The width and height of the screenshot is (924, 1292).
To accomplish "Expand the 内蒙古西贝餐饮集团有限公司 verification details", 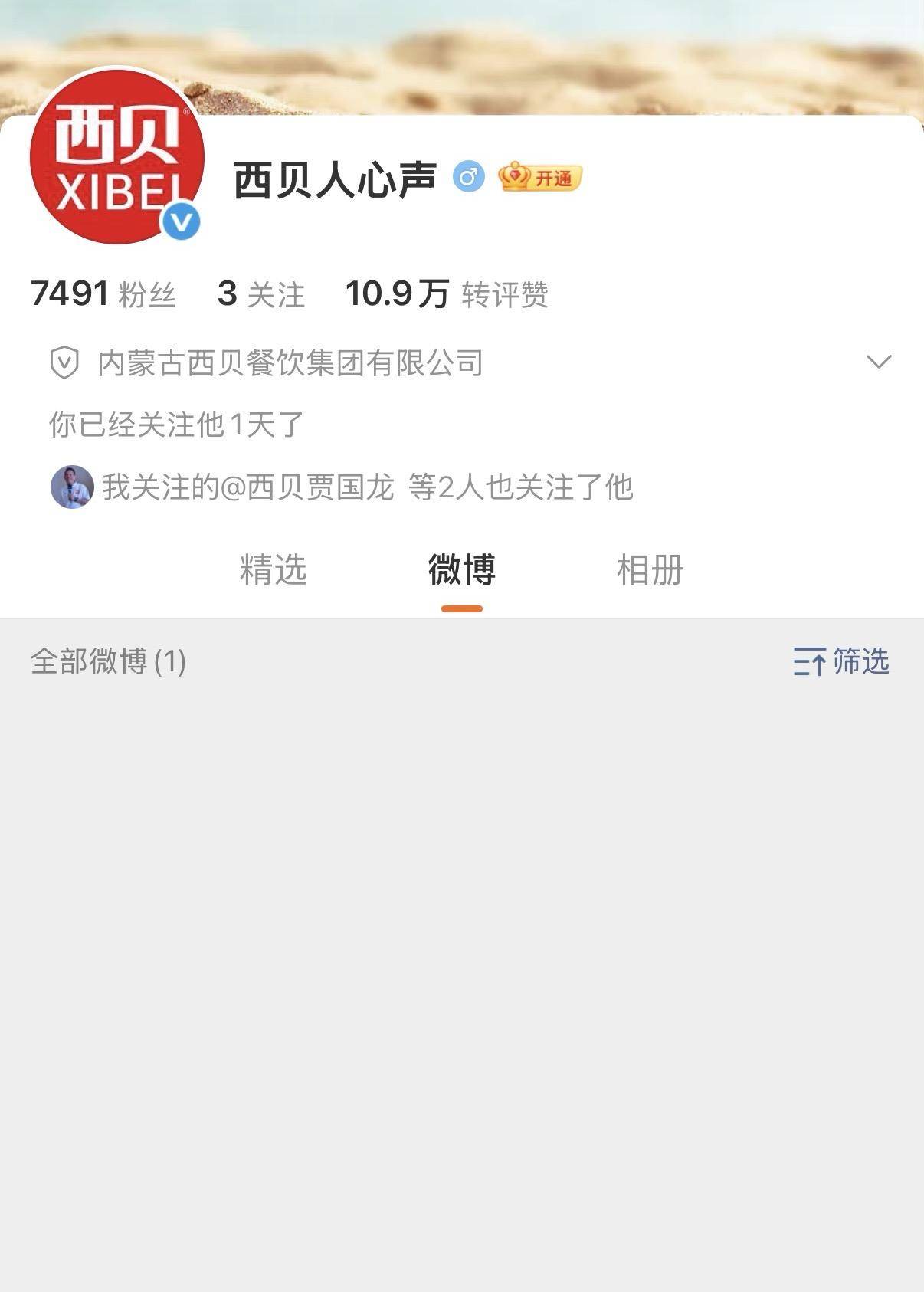I will (x=878, y=362).
